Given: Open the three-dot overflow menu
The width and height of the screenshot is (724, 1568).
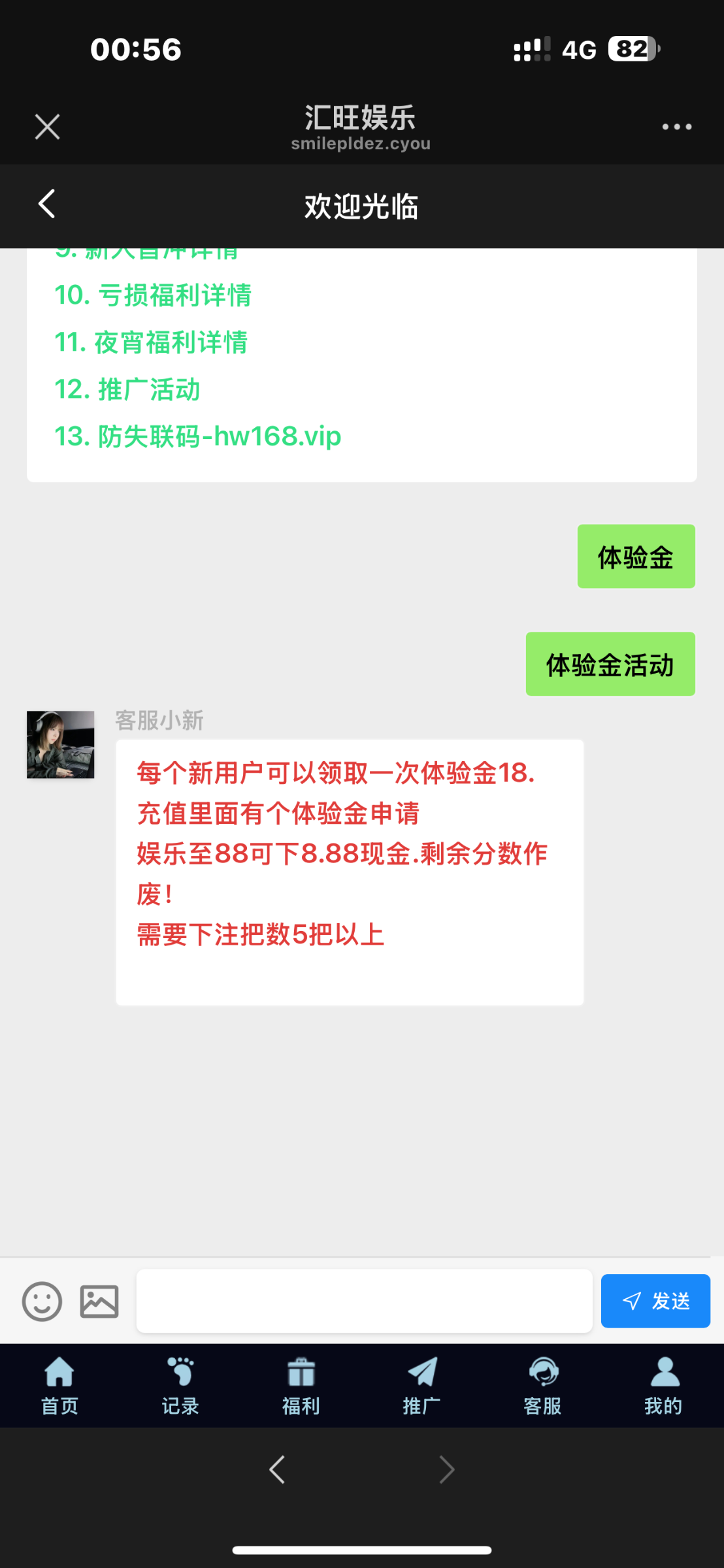Looking at the screenshot, I should (x=676, y=127).
